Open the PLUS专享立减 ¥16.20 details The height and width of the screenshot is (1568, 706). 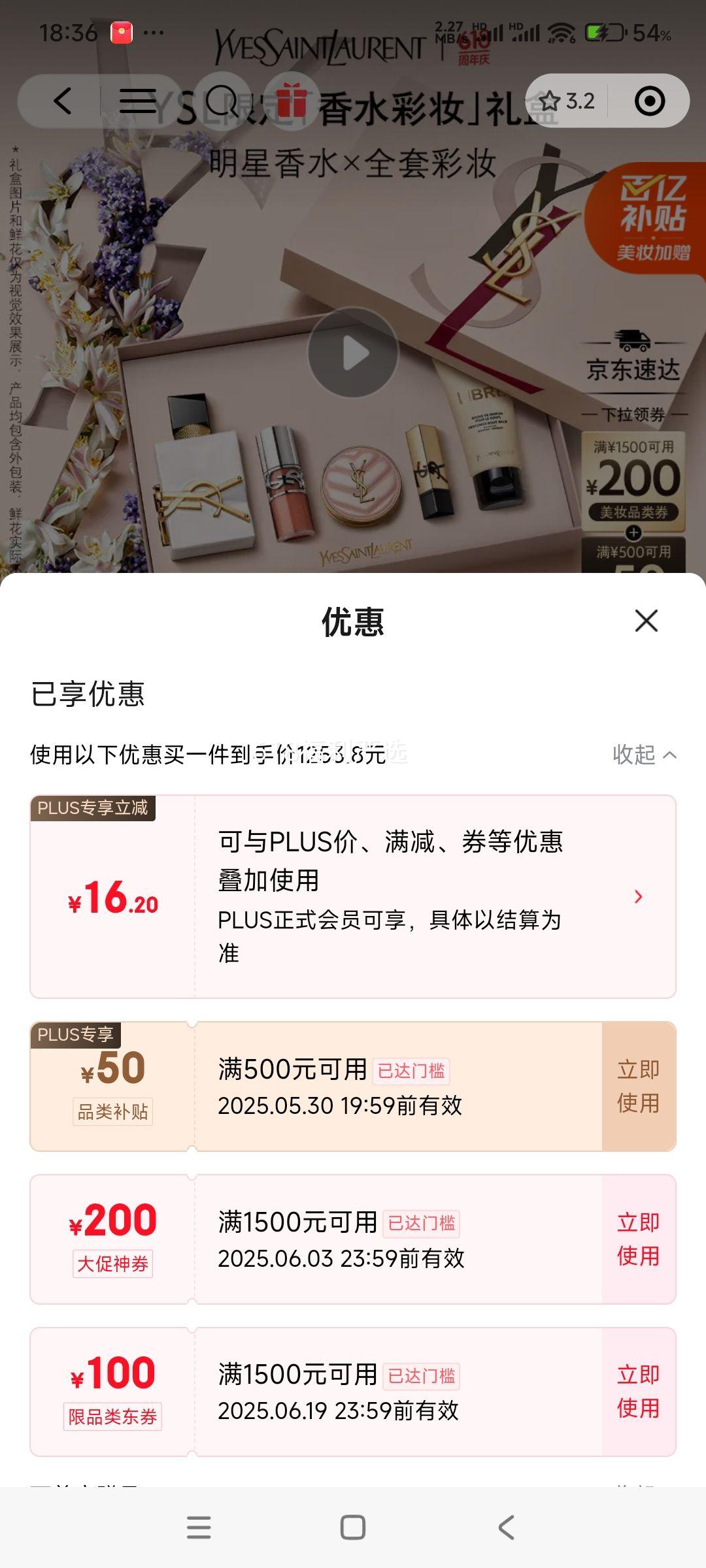point(353,896)
